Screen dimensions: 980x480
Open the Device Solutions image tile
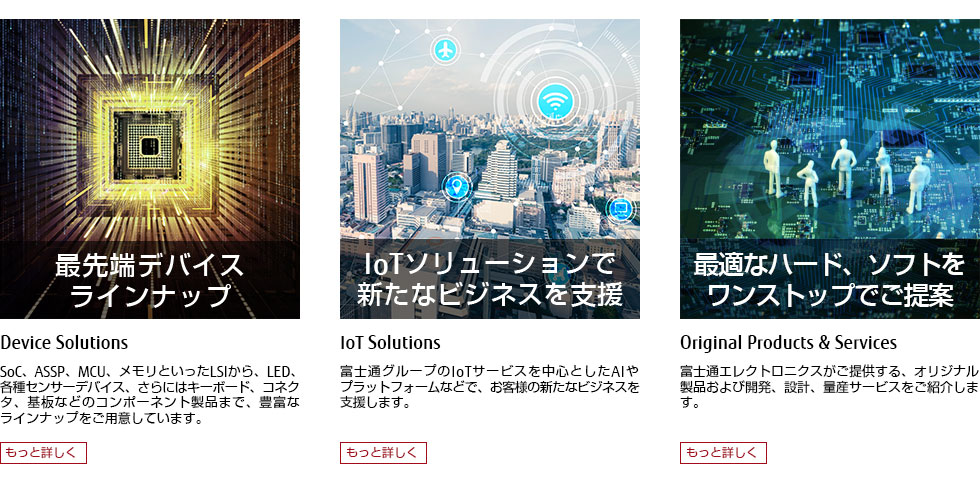point(150,169)
